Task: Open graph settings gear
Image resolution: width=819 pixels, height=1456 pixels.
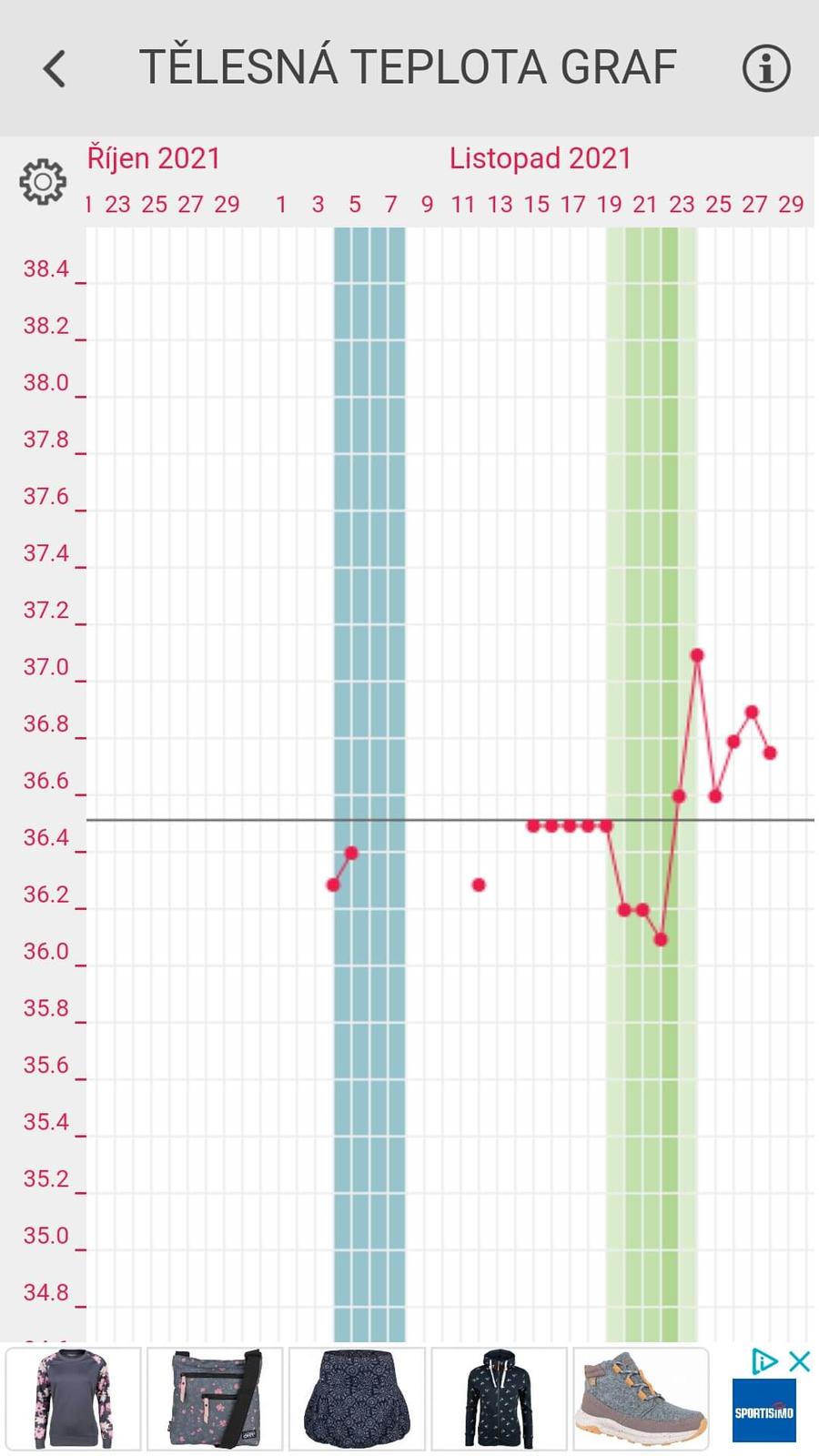Action: [x=43, y=182]
